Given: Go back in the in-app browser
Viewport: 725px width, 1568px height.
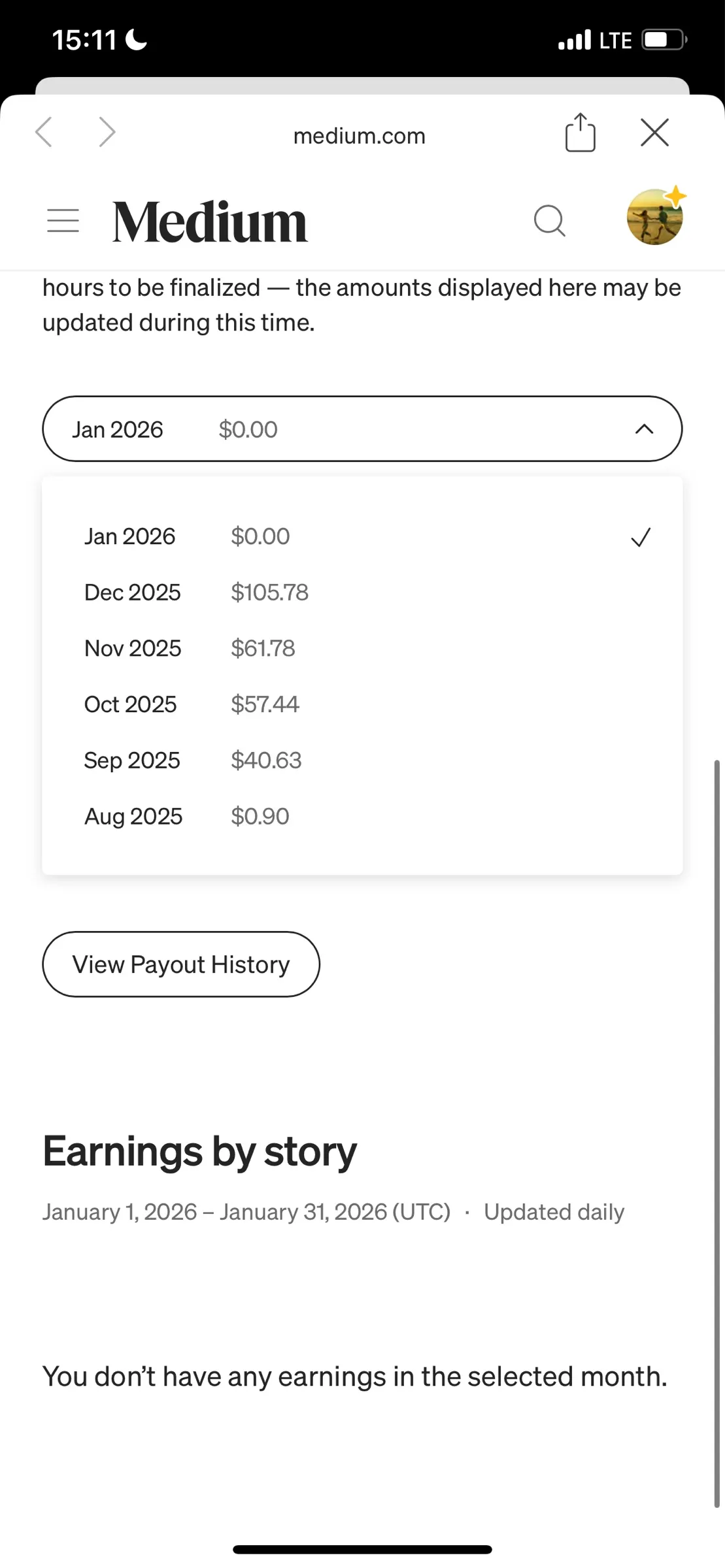Looking at the screenshot, I should (44, 133).
